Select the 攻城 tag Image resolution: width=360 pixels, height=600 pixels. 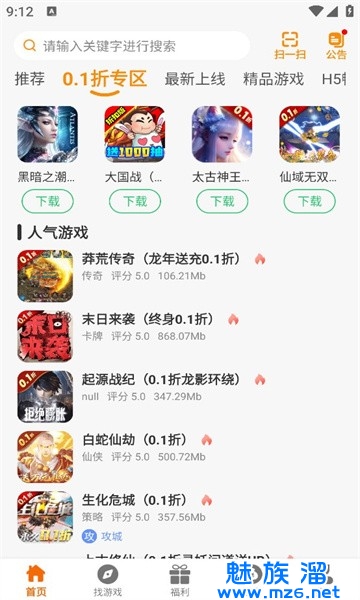point(102,536)
